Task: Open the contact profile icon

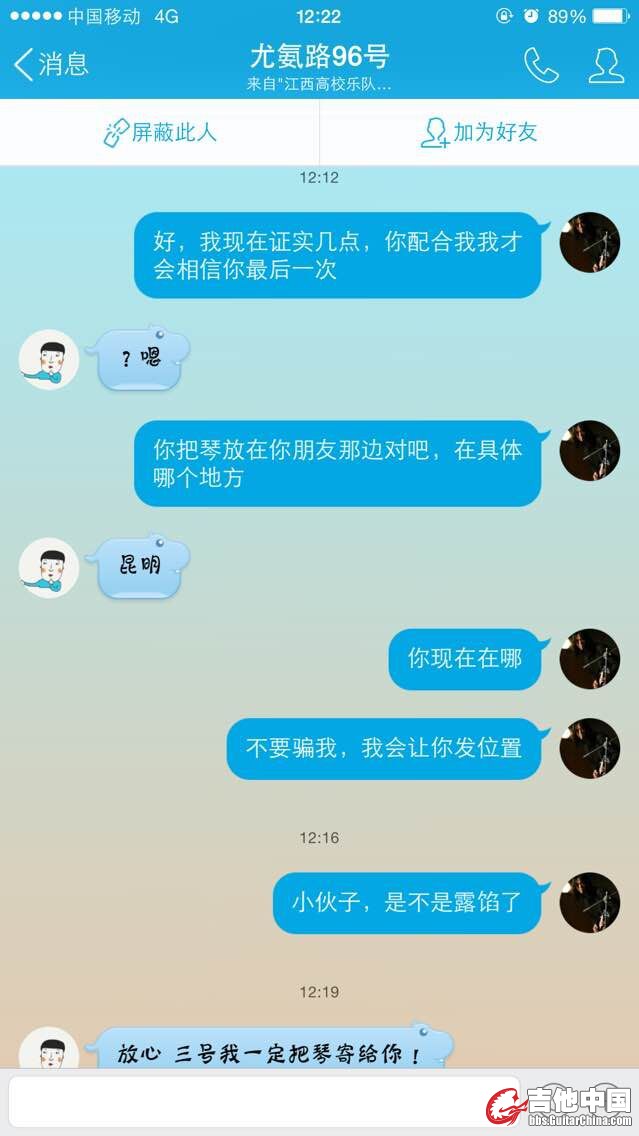Action: click(606, 65)
